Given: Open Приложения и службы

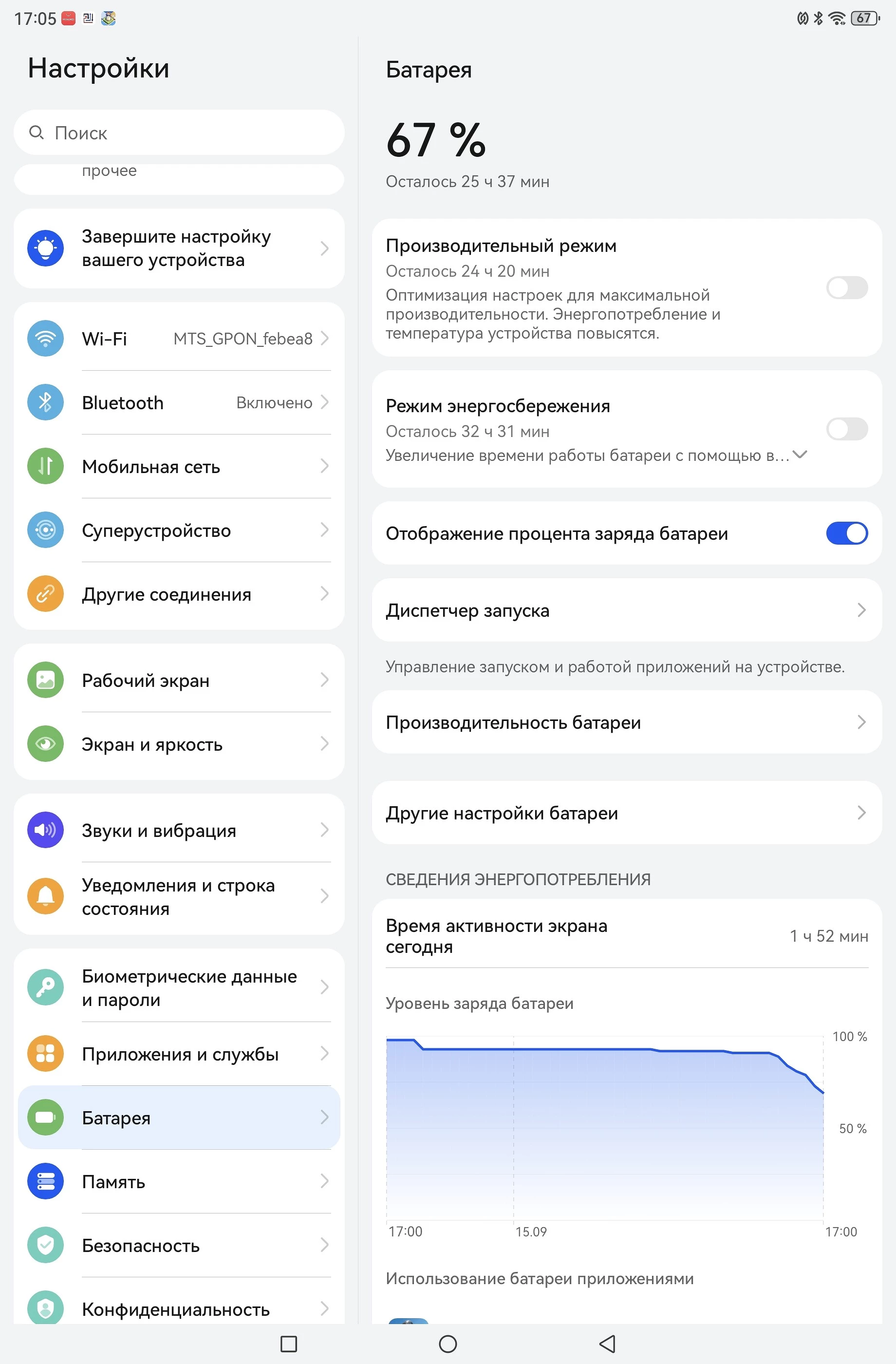Looking at the screenshot, I should coord(179,1053).
